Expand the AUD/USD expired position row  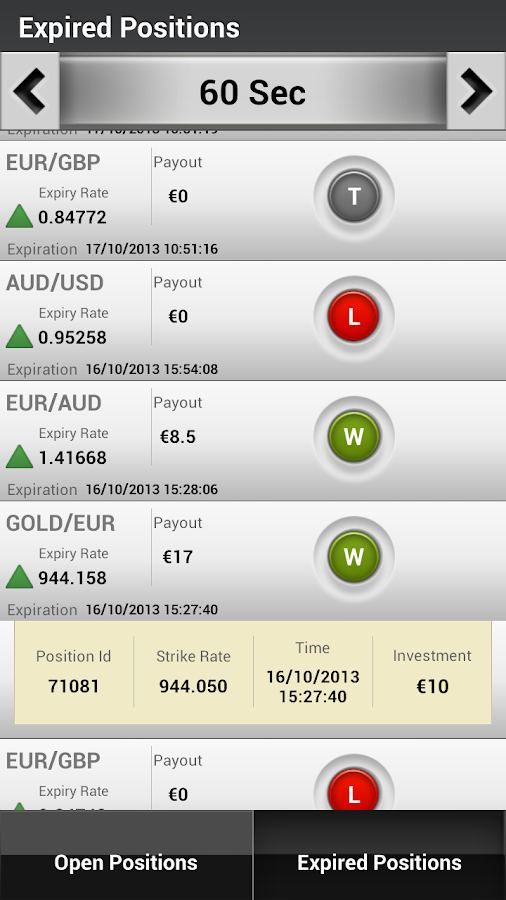(253, 320)
